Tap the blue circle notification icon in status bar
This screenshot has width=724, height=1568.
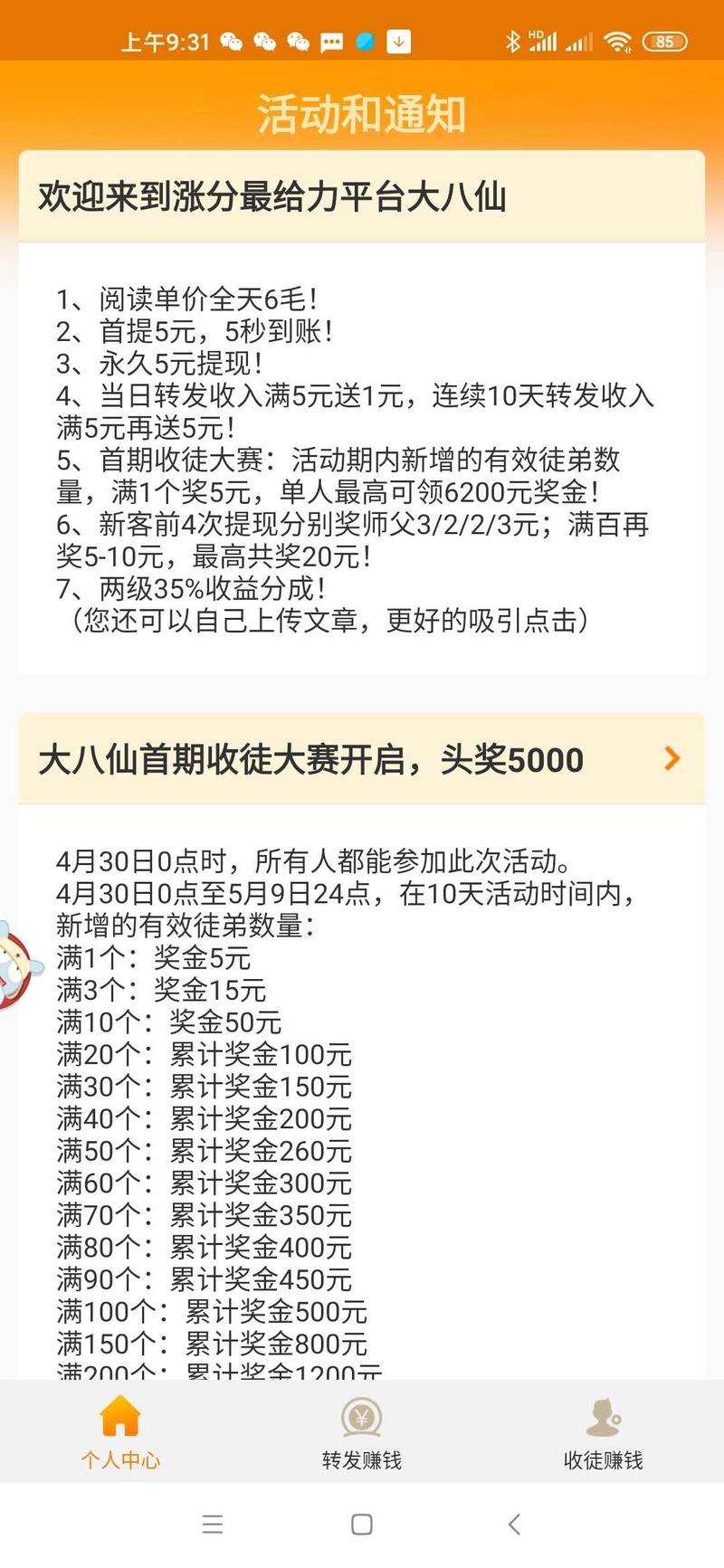tap(366, 40)
